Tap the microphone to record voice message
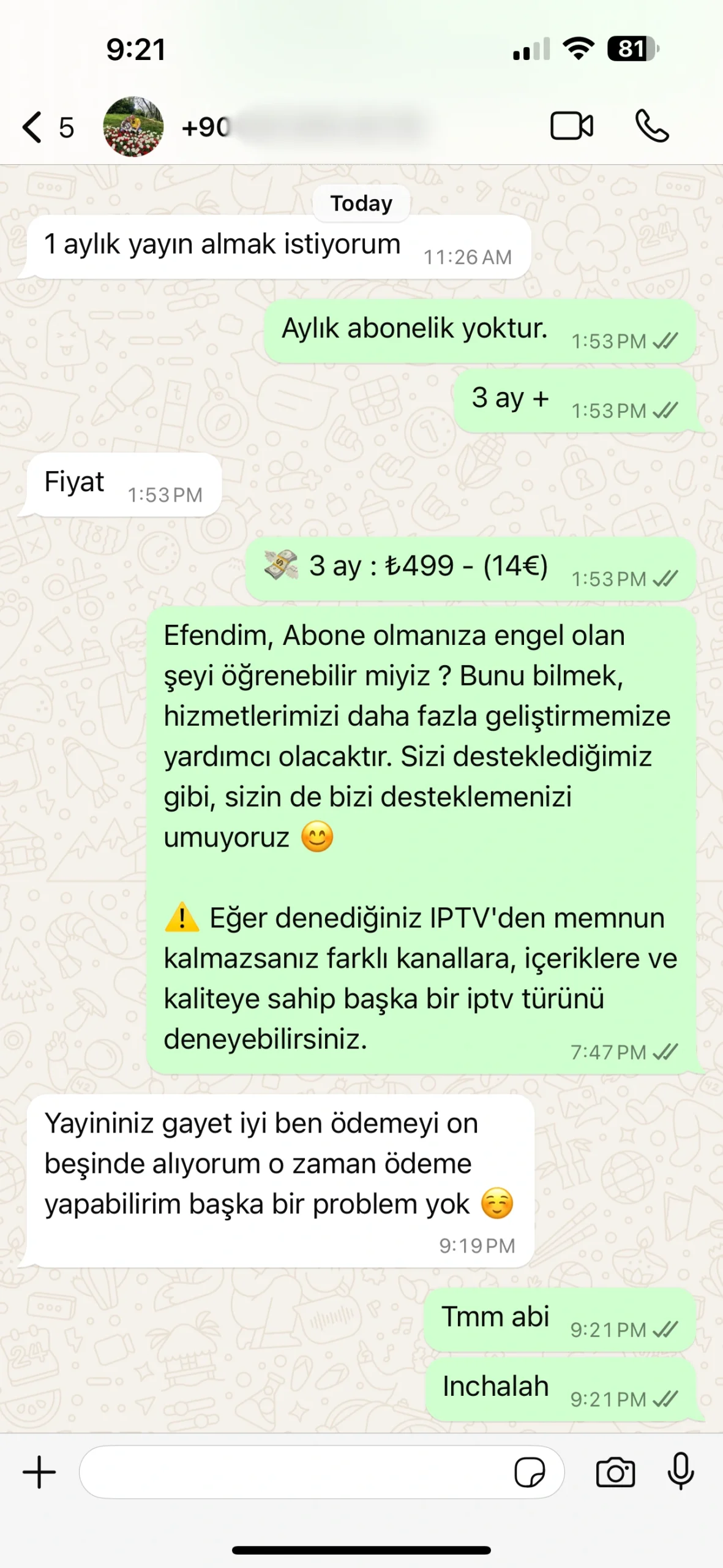The image size is (723, 1568). click(x=680, y=1471)
